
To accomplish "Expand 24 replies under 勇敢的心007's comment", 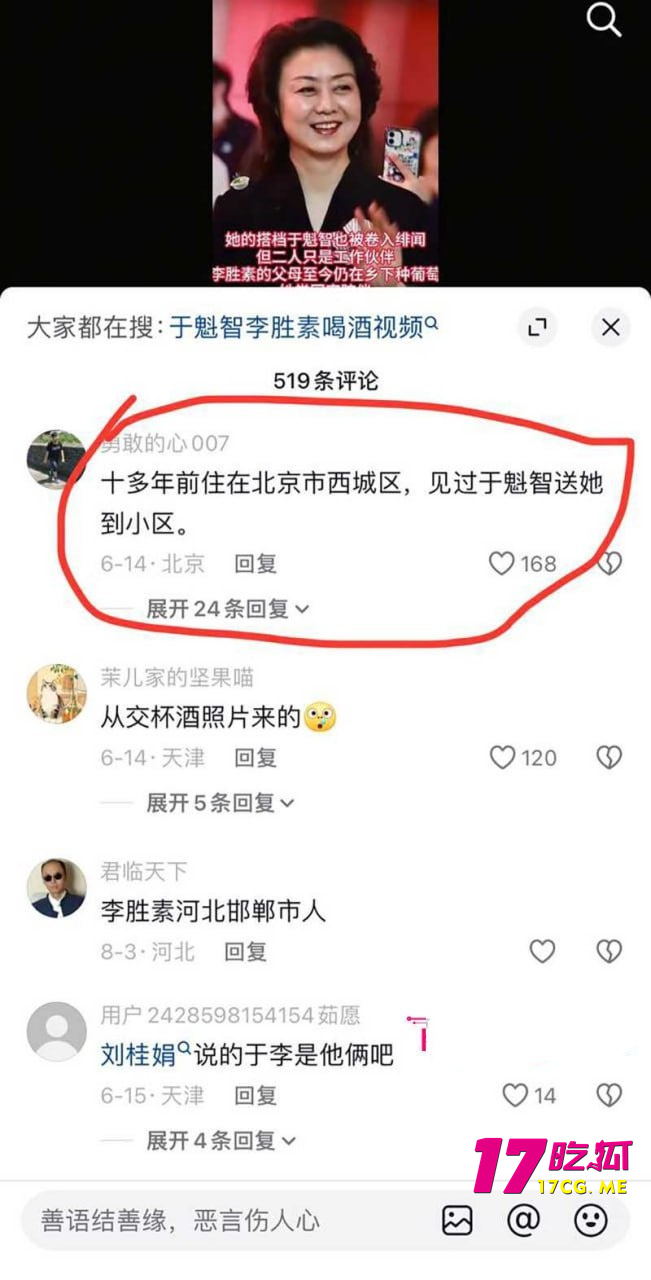I will pos(228,608).
